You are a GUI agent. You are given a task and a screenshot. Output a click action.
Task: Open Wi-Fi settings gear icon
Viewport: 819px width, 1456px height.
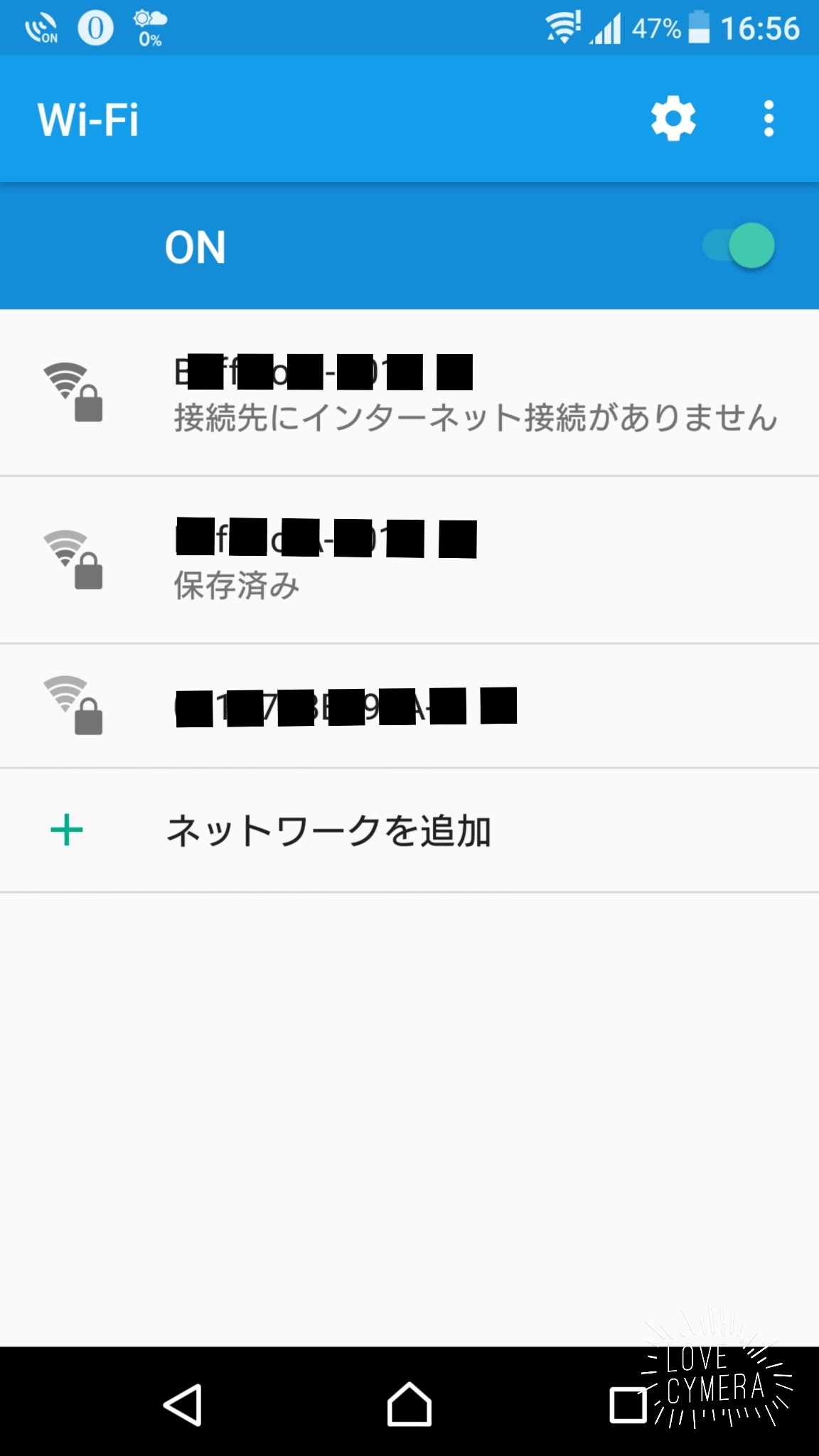673,119
